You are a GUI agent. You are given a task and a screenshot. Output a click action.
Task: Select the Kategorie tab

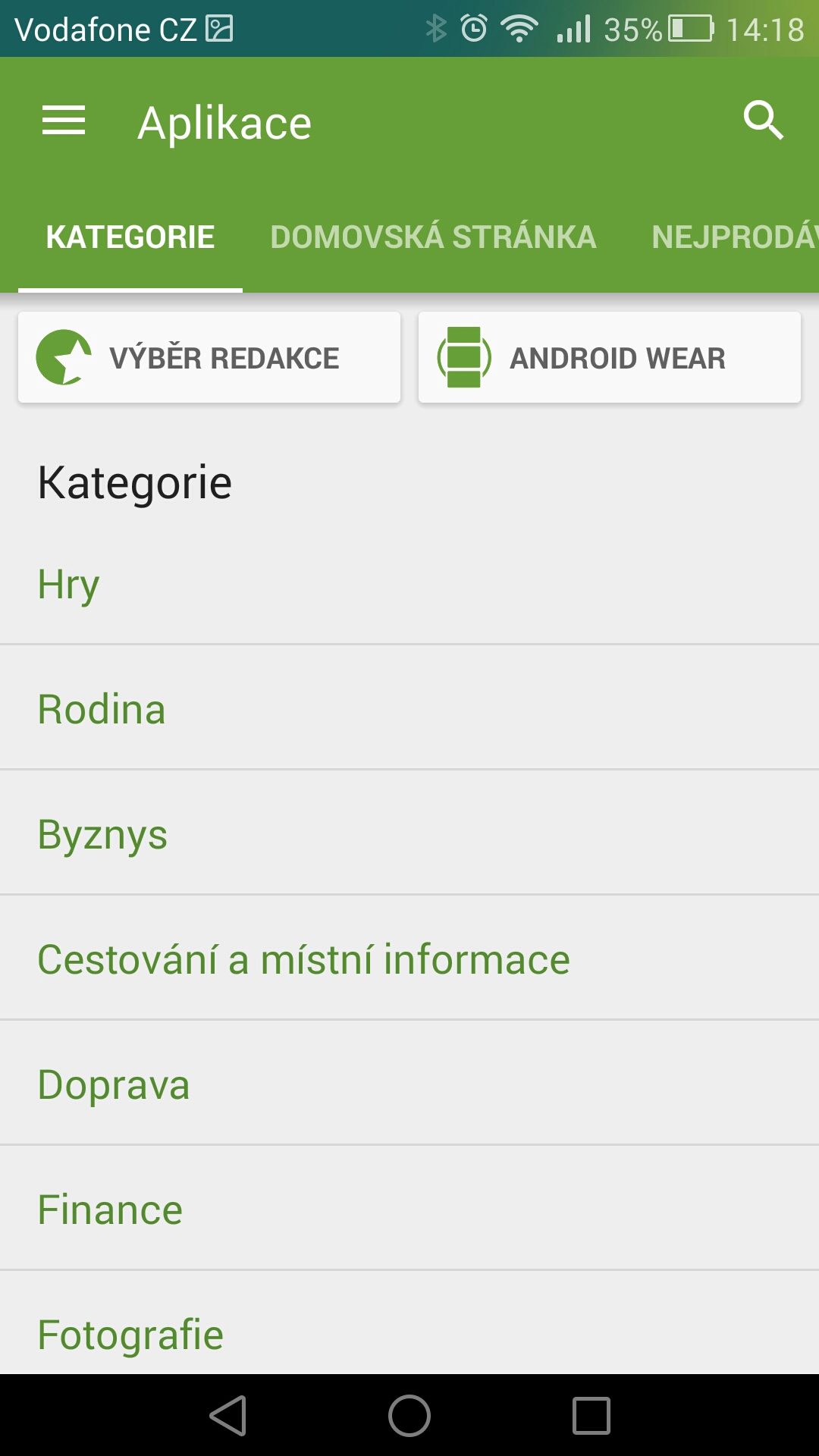[130, 237]
